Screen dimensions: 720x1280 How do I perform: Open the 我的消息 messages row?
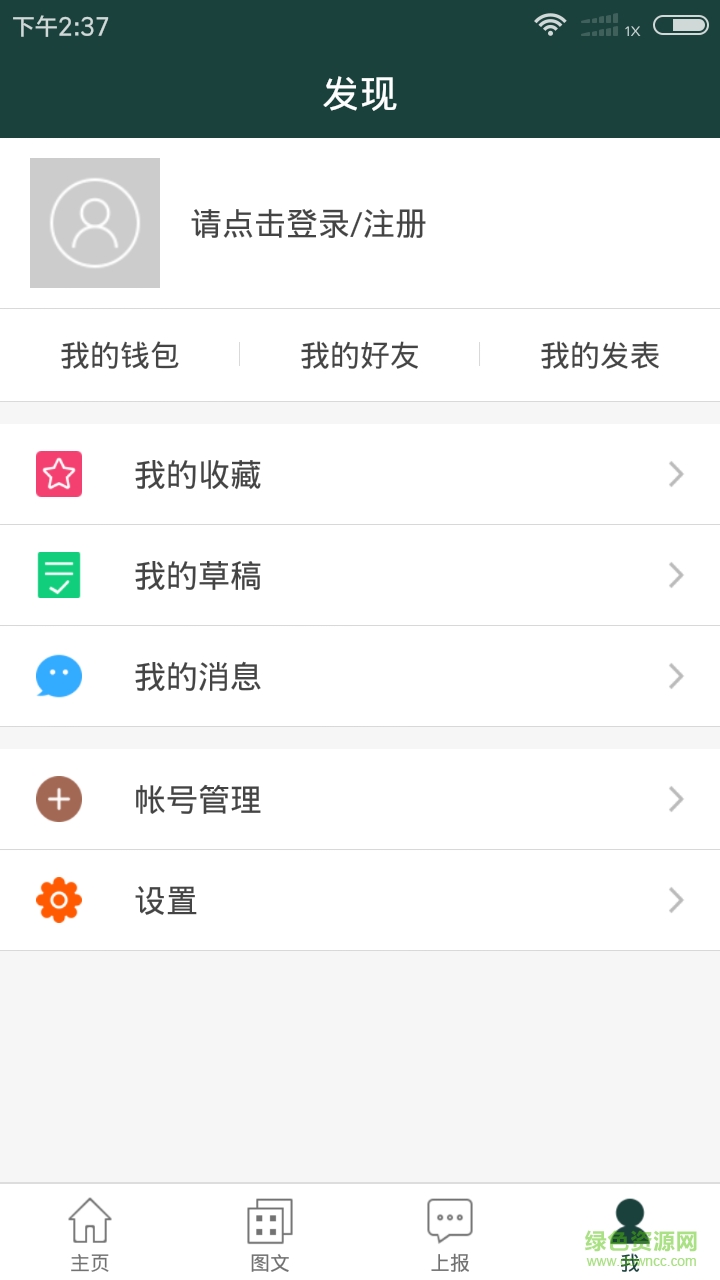pyautogui.click(x=198, y=676)
